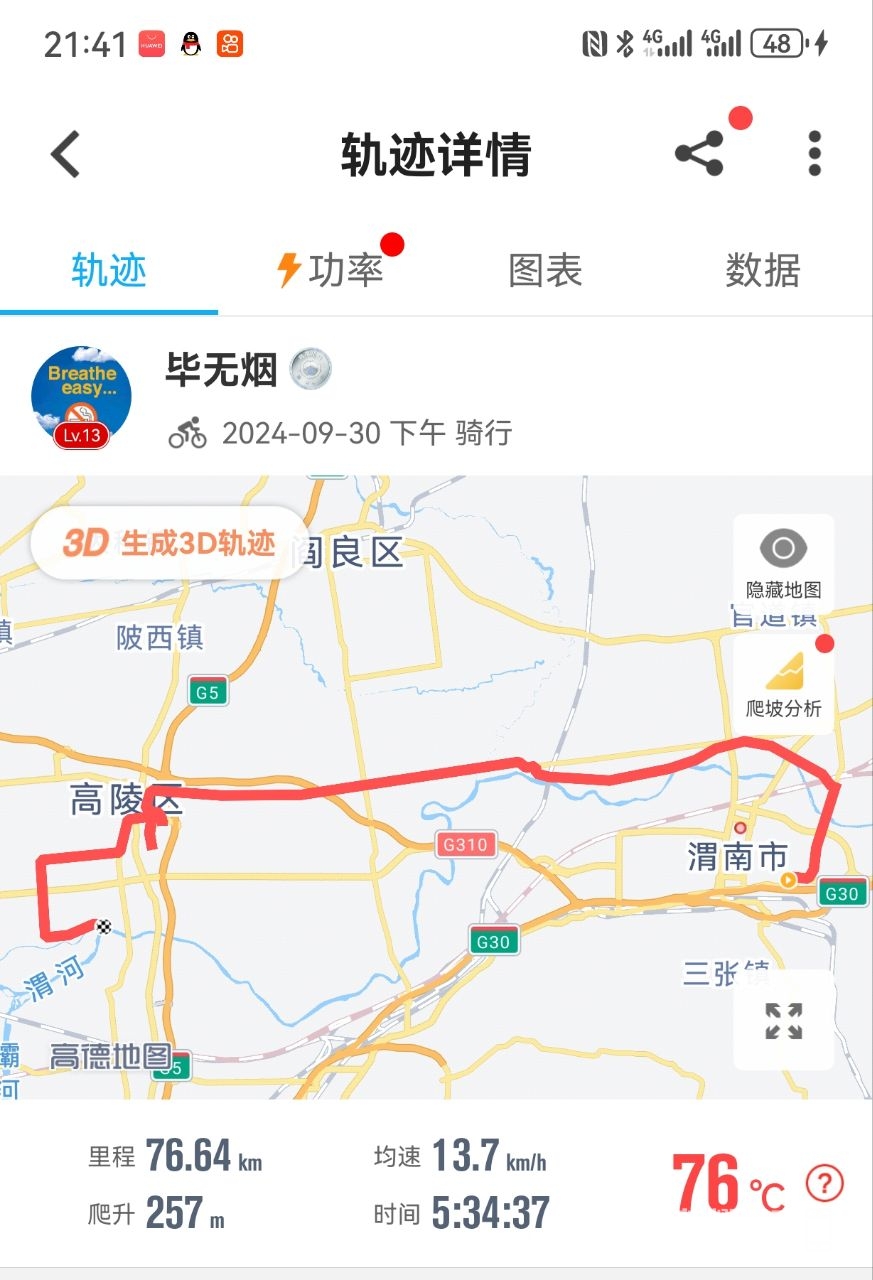Viewport: 873px width, 1280px height.
Task: Open the 数据 tab
Action: pyautogui.click(x=762, y=270)
